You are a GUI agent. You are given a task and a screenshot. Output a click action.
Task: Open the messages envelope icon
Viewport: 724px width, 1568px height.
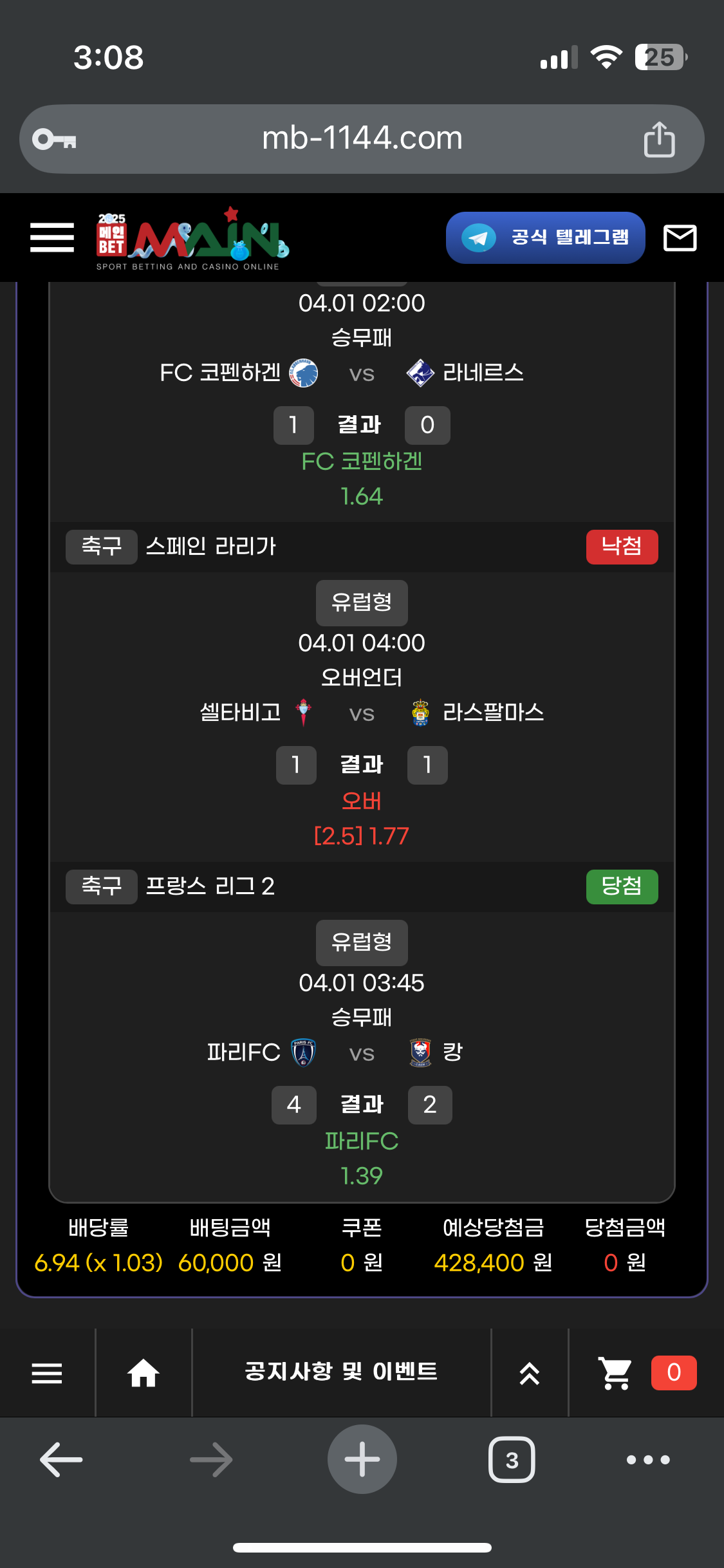tap(680, 238)
